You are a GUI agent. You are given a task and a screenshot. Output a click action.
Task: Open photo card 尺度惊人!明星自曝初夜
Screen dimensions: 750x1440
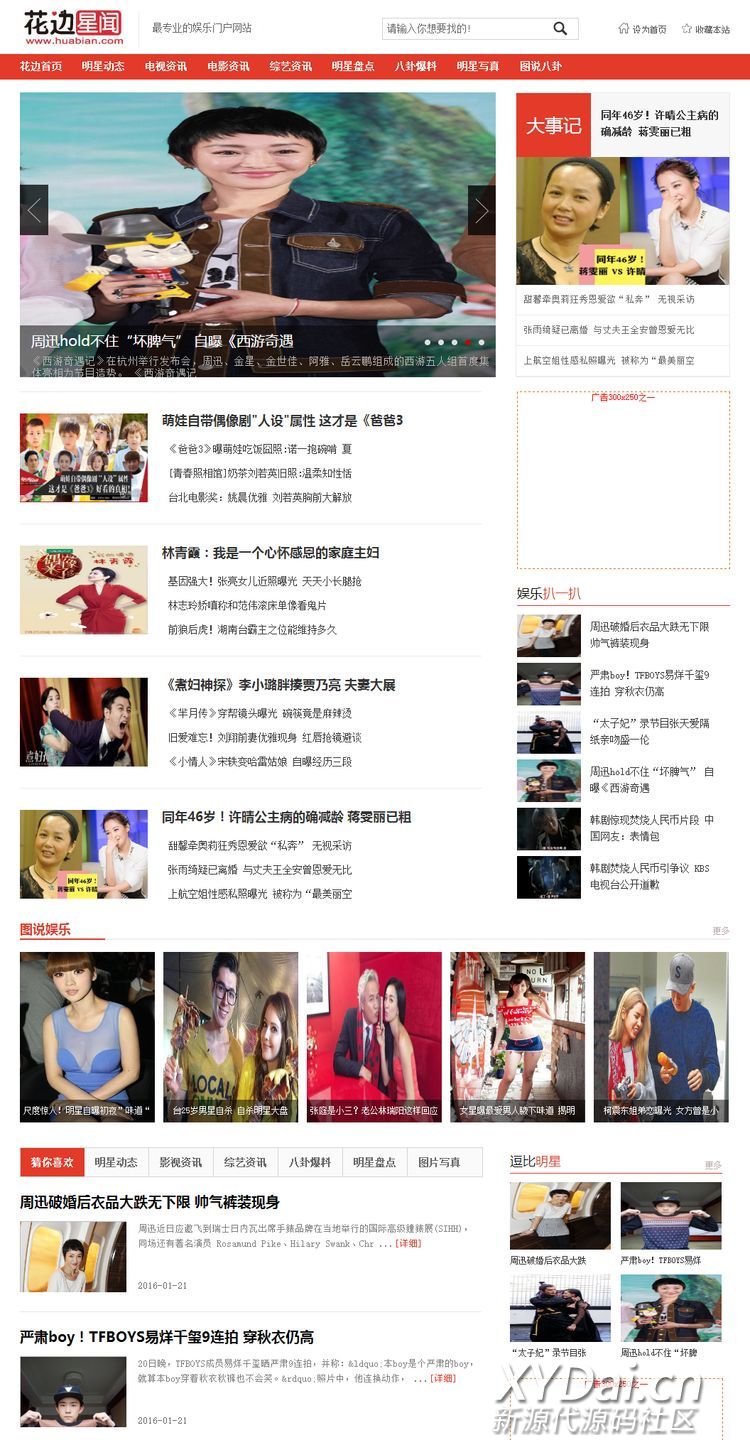tap(87, 1037)
